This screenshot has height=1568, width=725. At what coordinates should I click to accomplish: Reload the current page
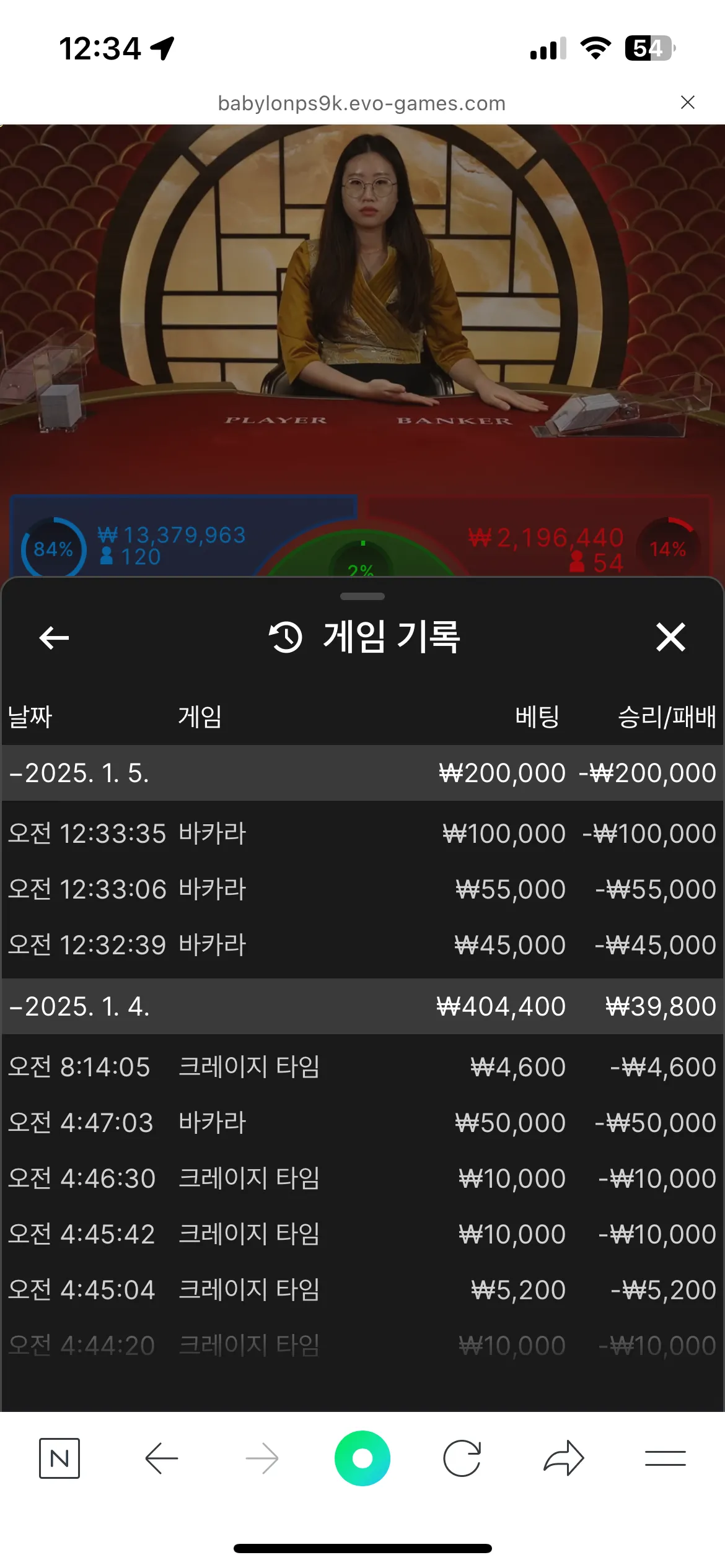(x=462, y=1458)
